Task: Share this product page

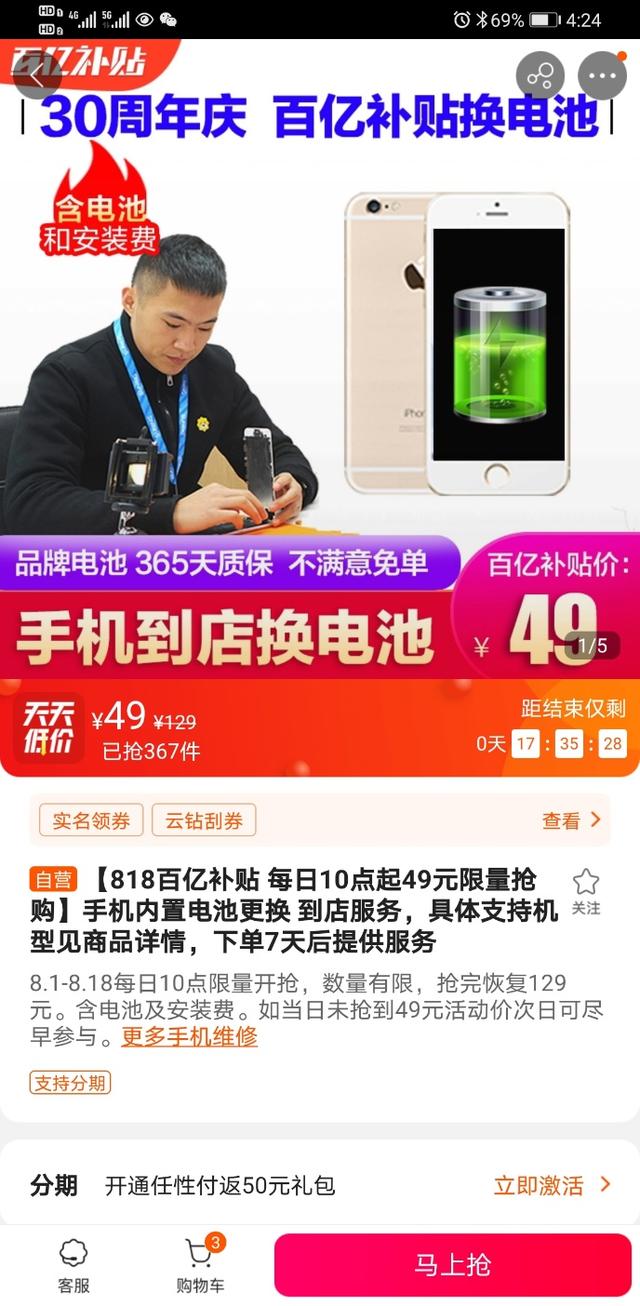Action: coord(540,75)
